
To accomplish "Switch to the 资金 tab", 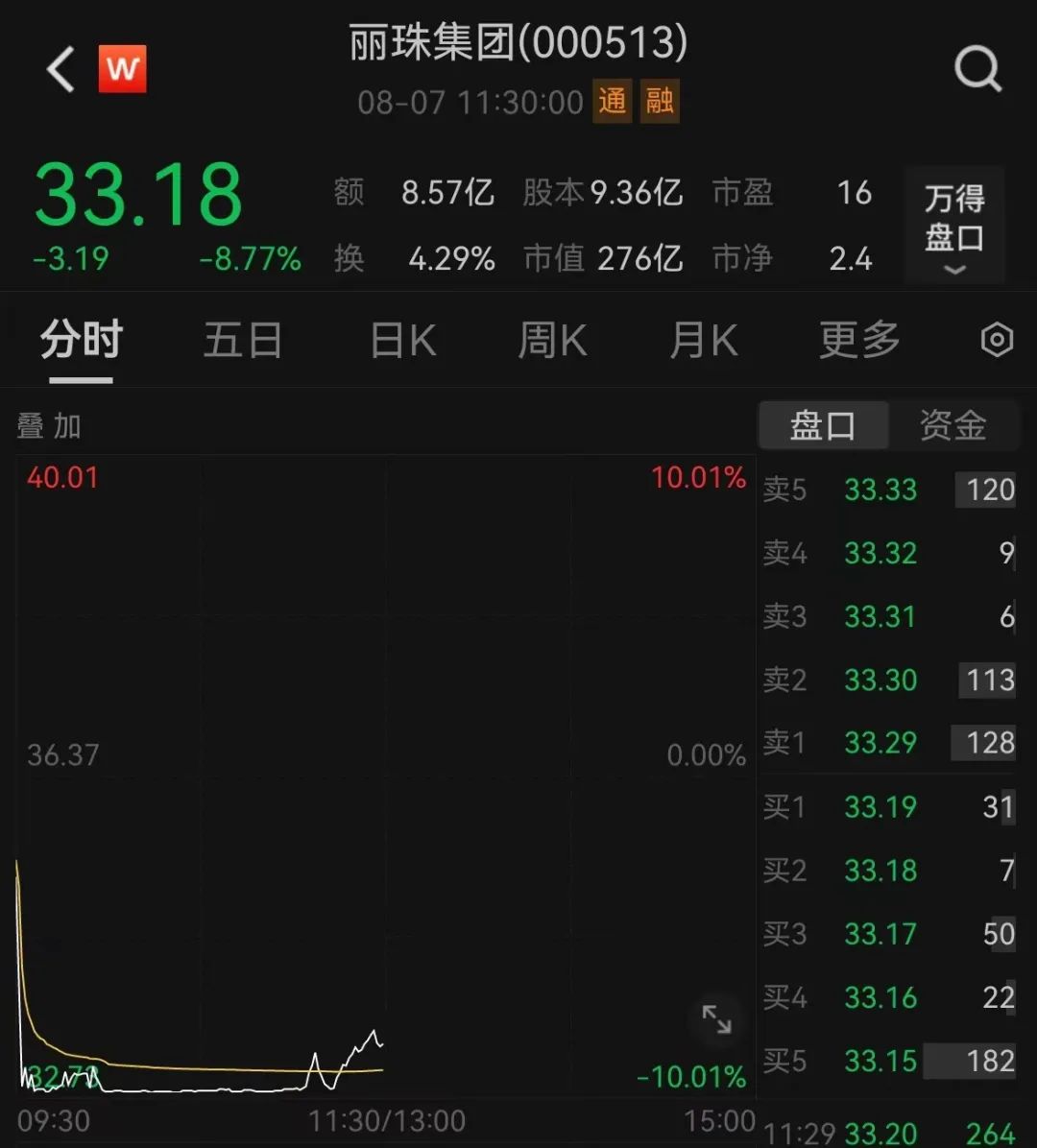I will (953, 426).
